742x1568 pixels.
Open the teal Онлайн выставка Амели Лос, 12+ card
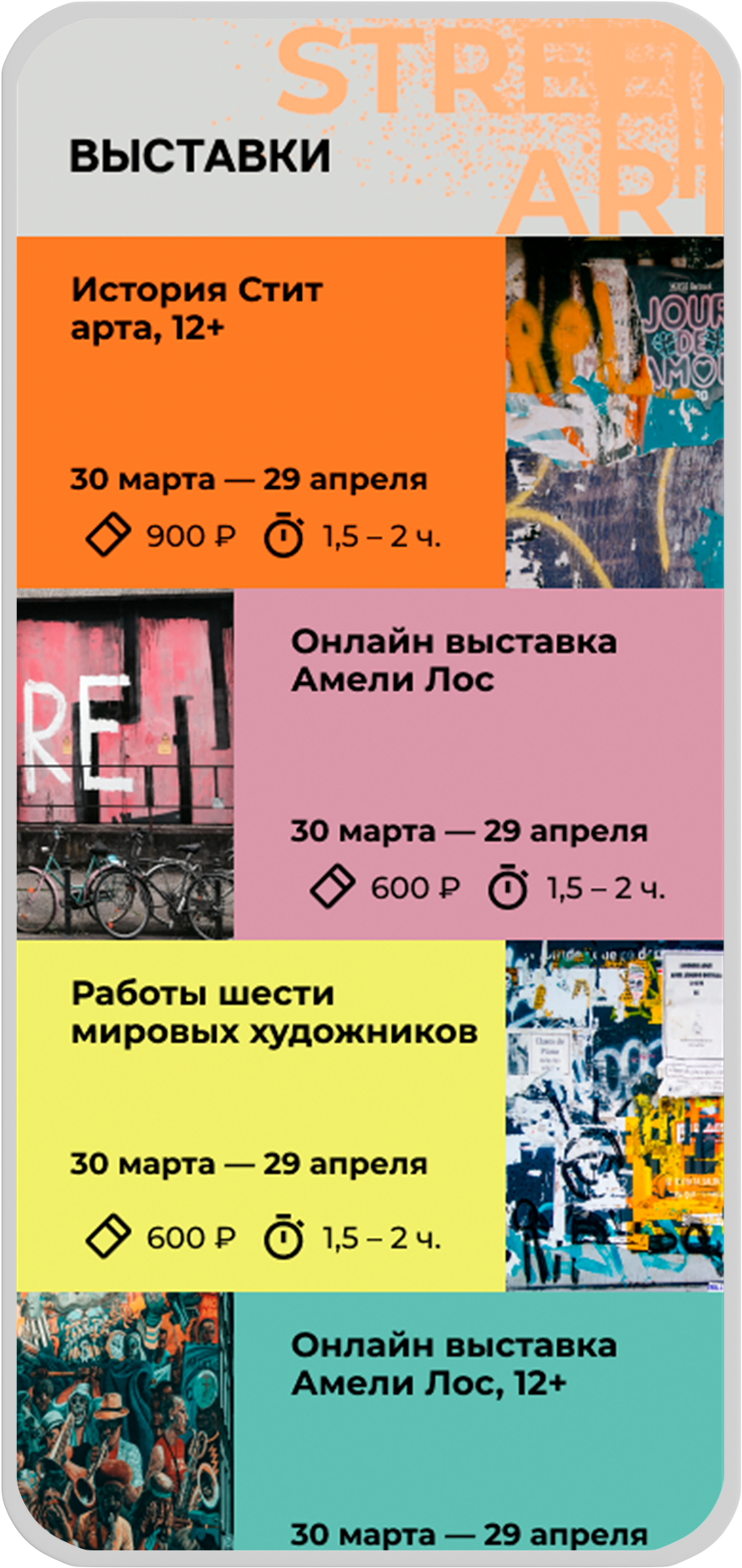453,1363
